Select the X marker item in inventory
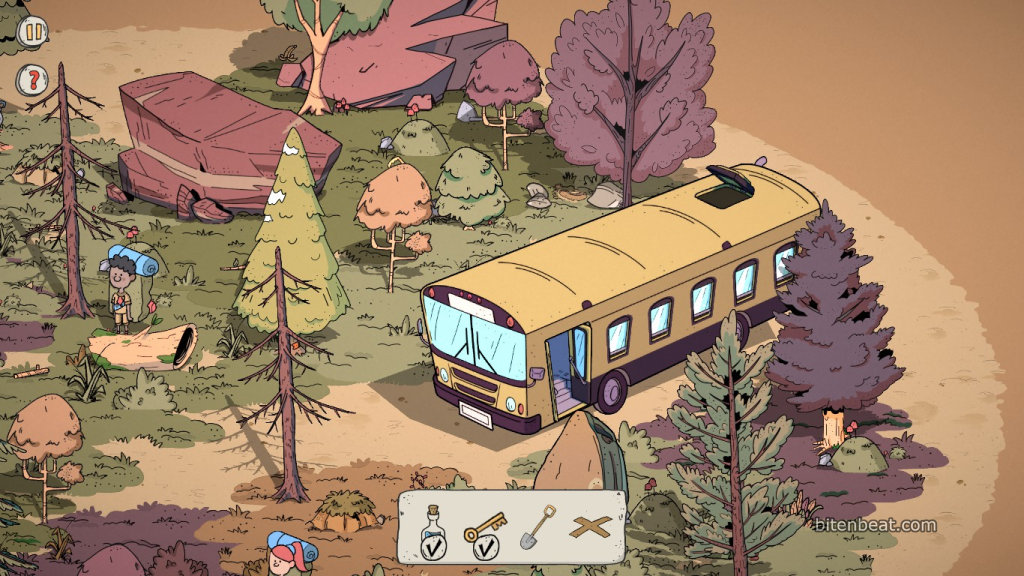1024x576 pixels. [591, 526]
